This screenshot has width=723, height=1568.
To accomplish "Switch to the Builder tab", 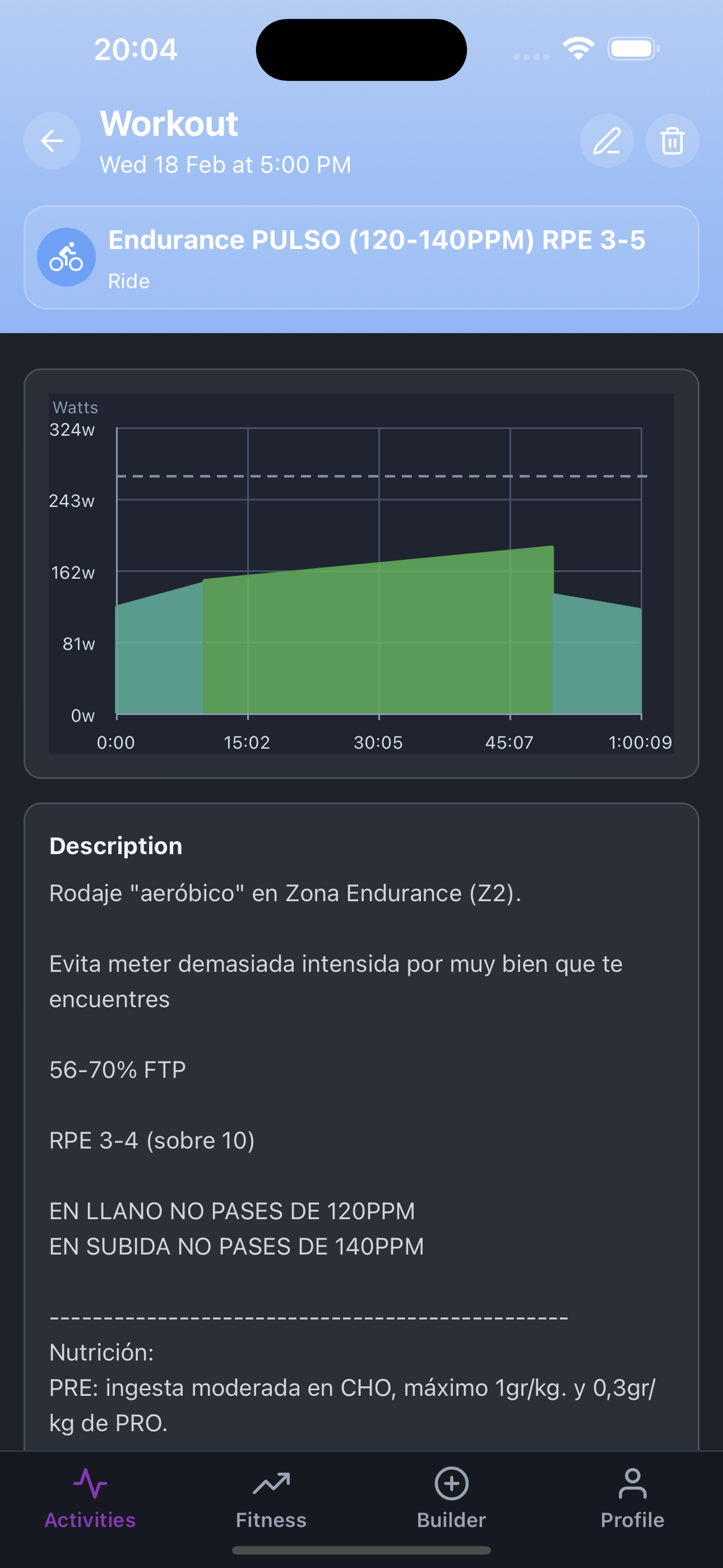I will tap(451, 1504).
